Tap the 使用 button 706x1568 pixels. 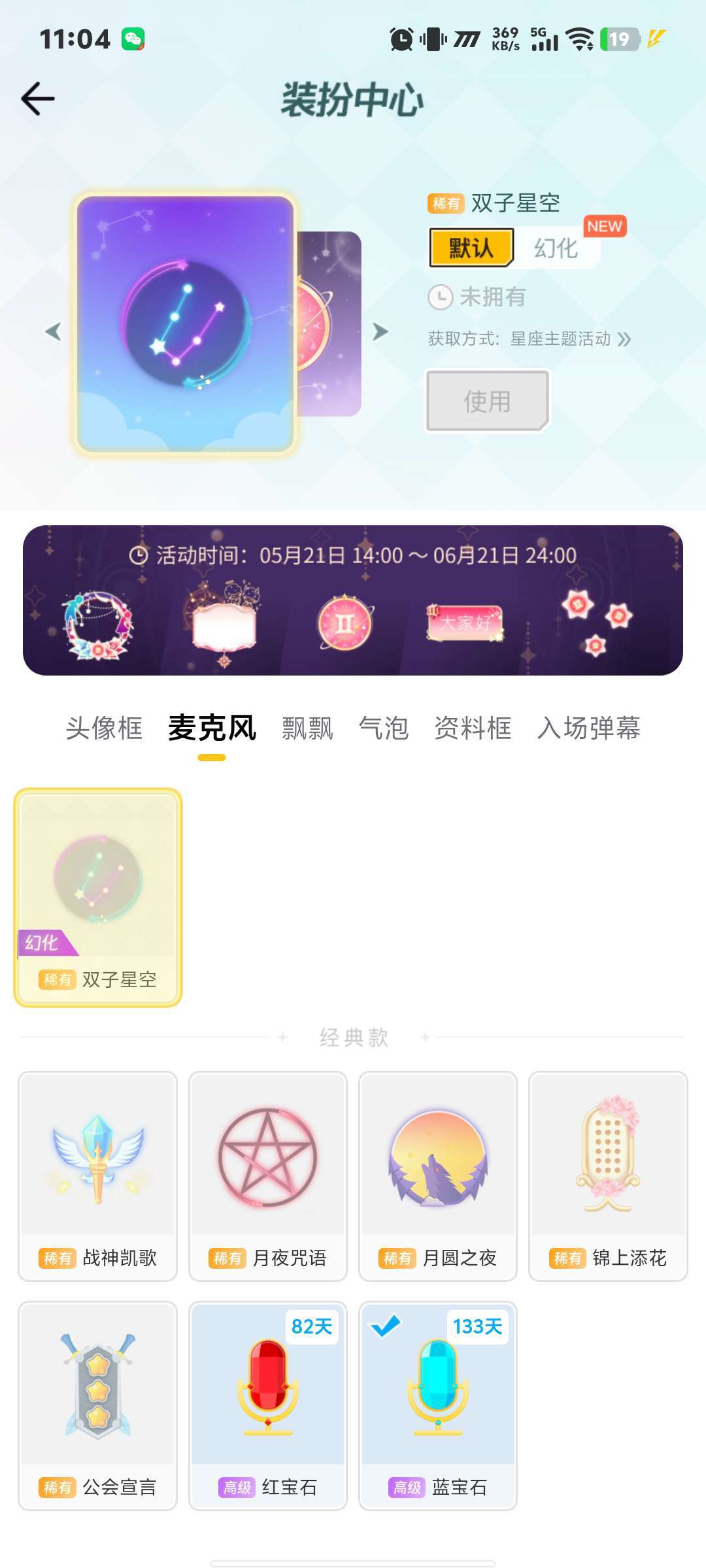488,401
